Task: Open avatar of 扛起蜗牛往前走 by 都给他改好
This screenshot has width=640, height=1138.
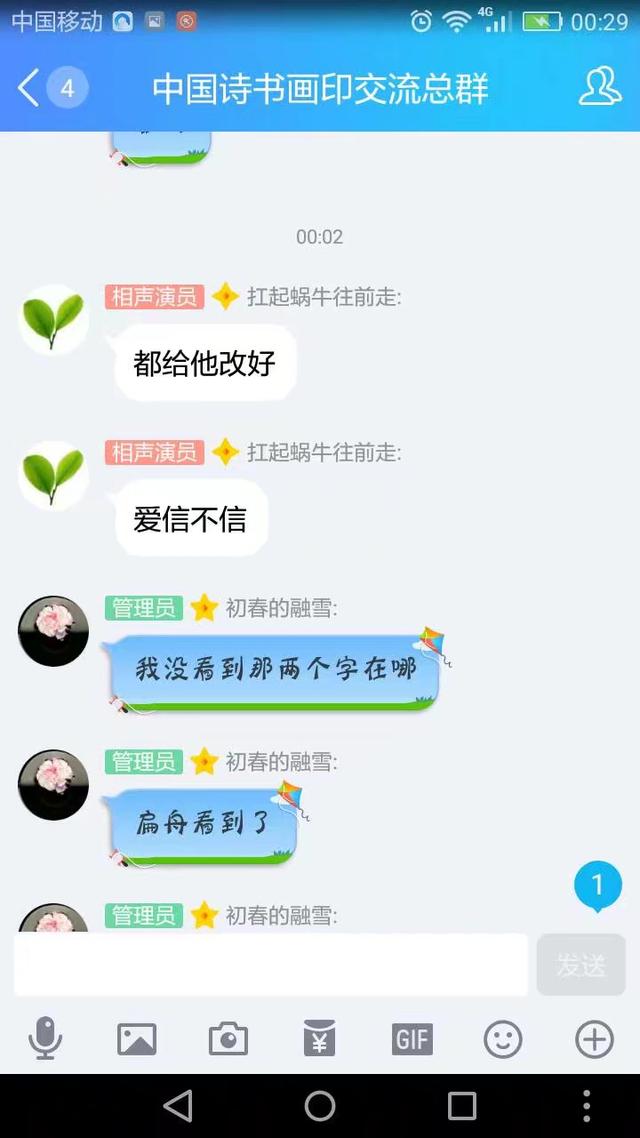Action: (x=54, y=320)
